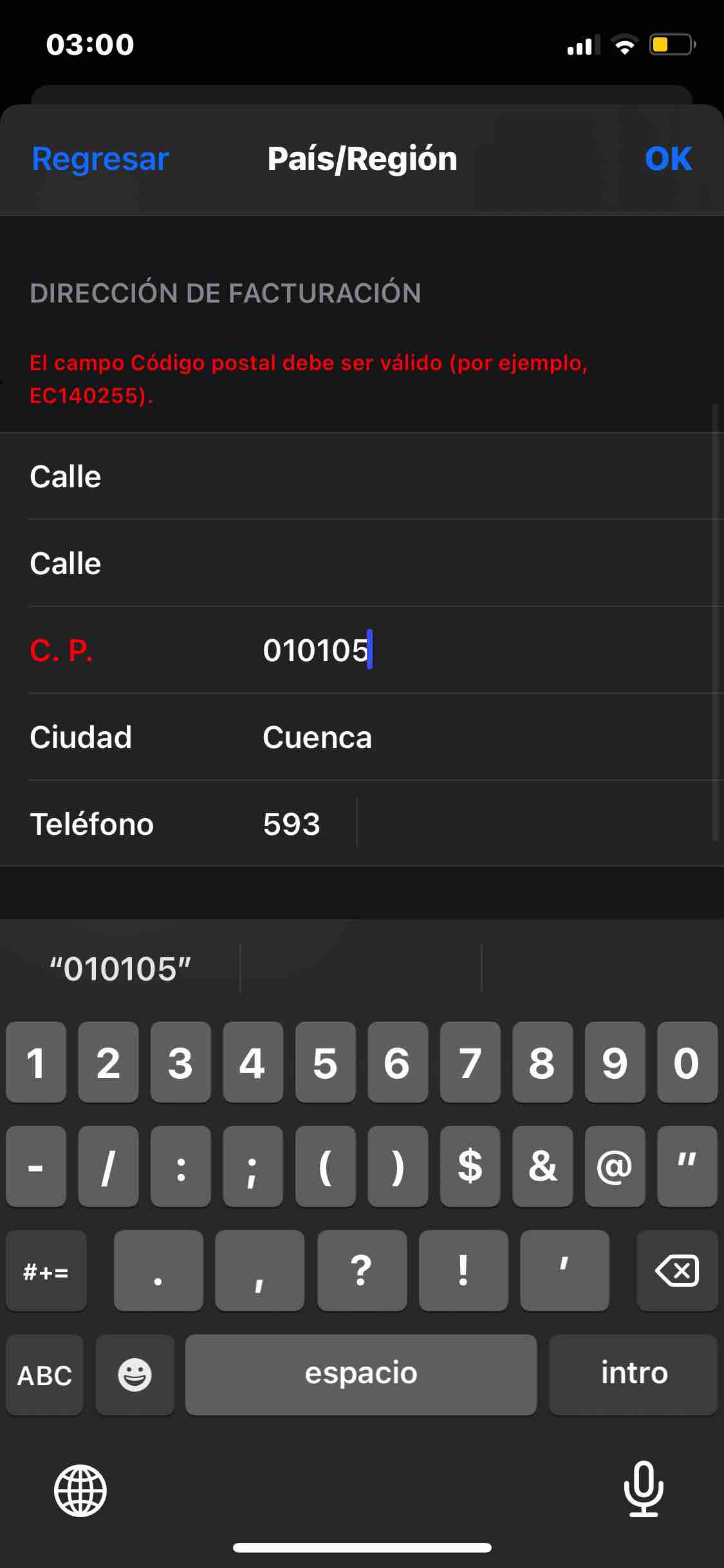Tap the dollar sign key
724x1568 pixels.
(x=470, y=1167)
